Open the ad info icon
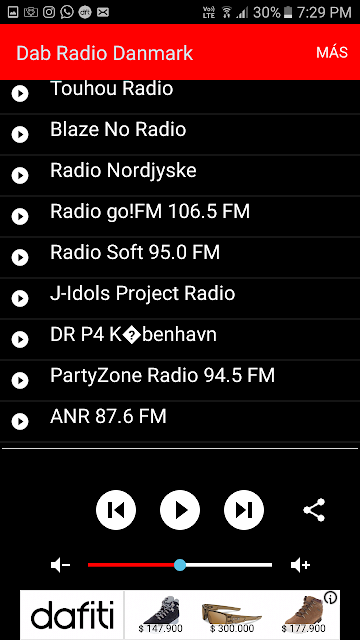The width and height of the screenshot is (360, 640). (x=331, y=598)
